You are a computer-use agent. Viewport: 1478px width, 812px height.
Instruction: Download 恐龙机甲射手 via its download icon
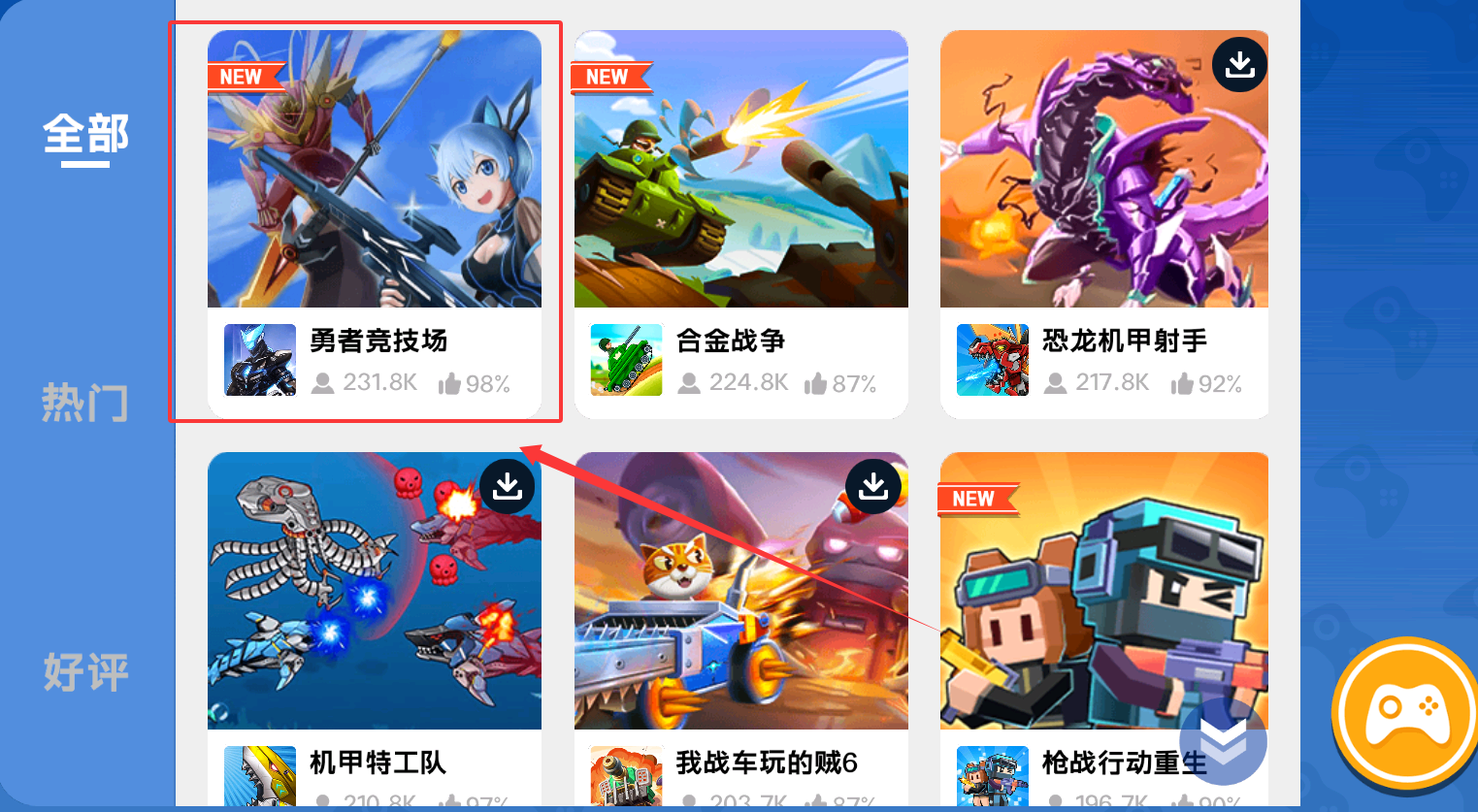[x=1239, y=65]
